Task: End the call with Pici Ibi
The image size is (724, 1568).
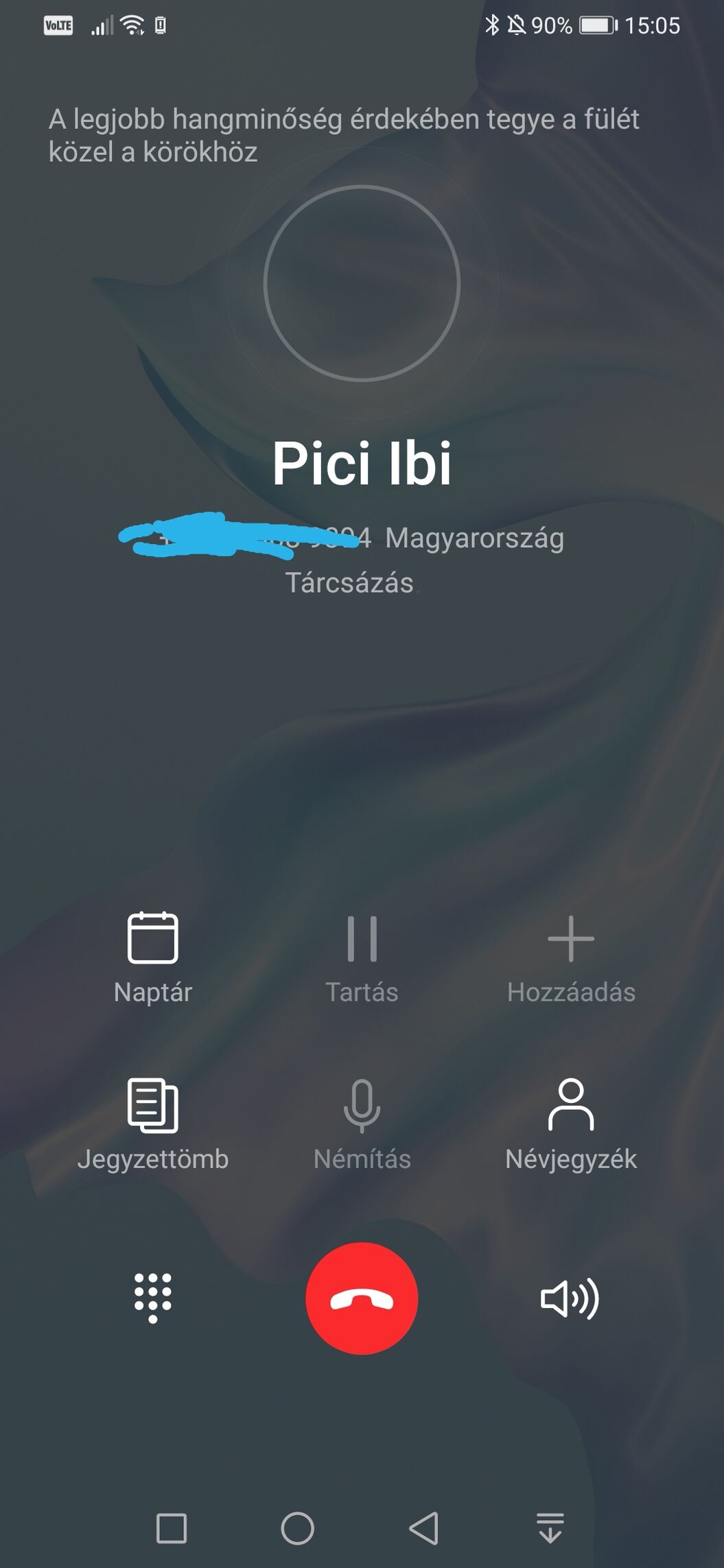Action: (x=362, y=1298)
